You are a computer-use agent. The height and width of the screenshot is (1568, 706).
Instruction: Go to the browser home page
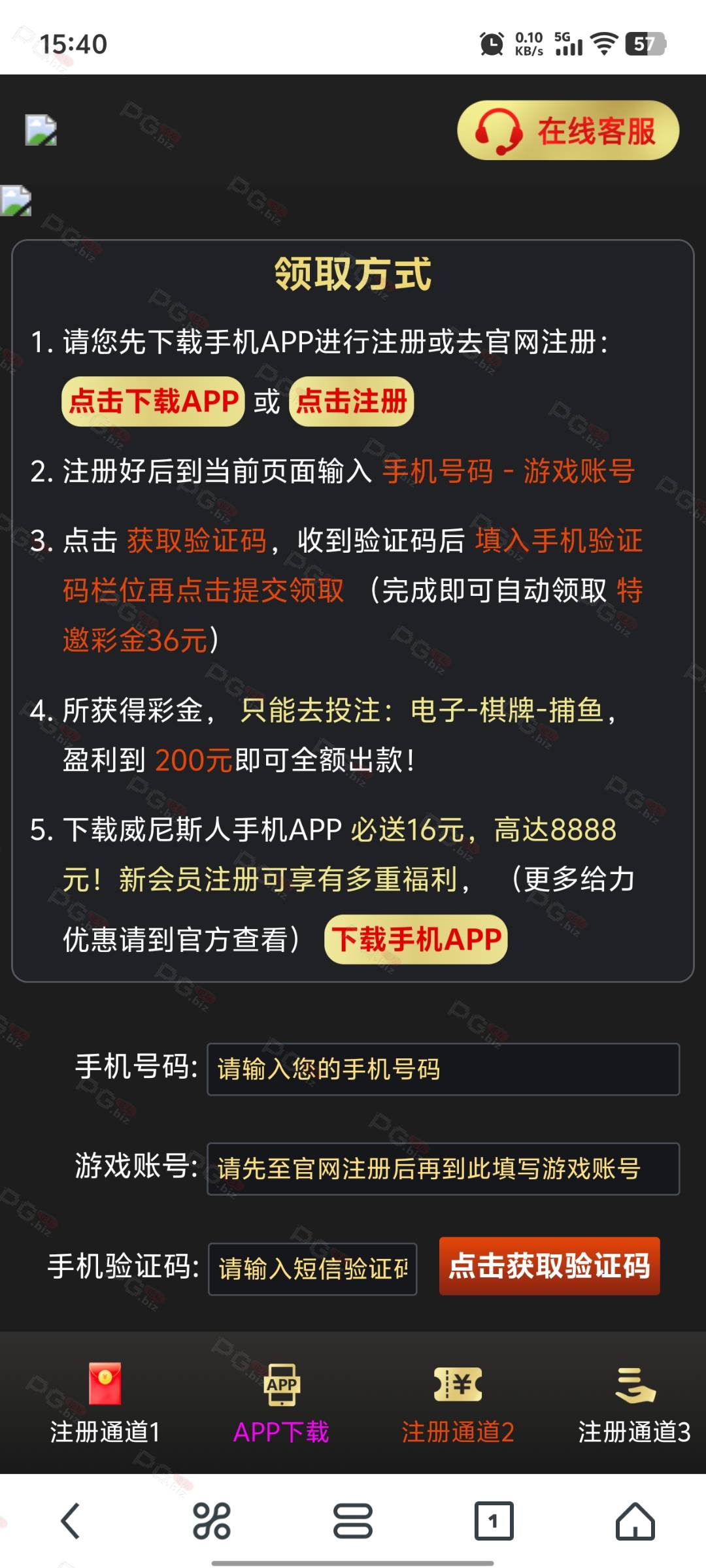coord(635,1521)
